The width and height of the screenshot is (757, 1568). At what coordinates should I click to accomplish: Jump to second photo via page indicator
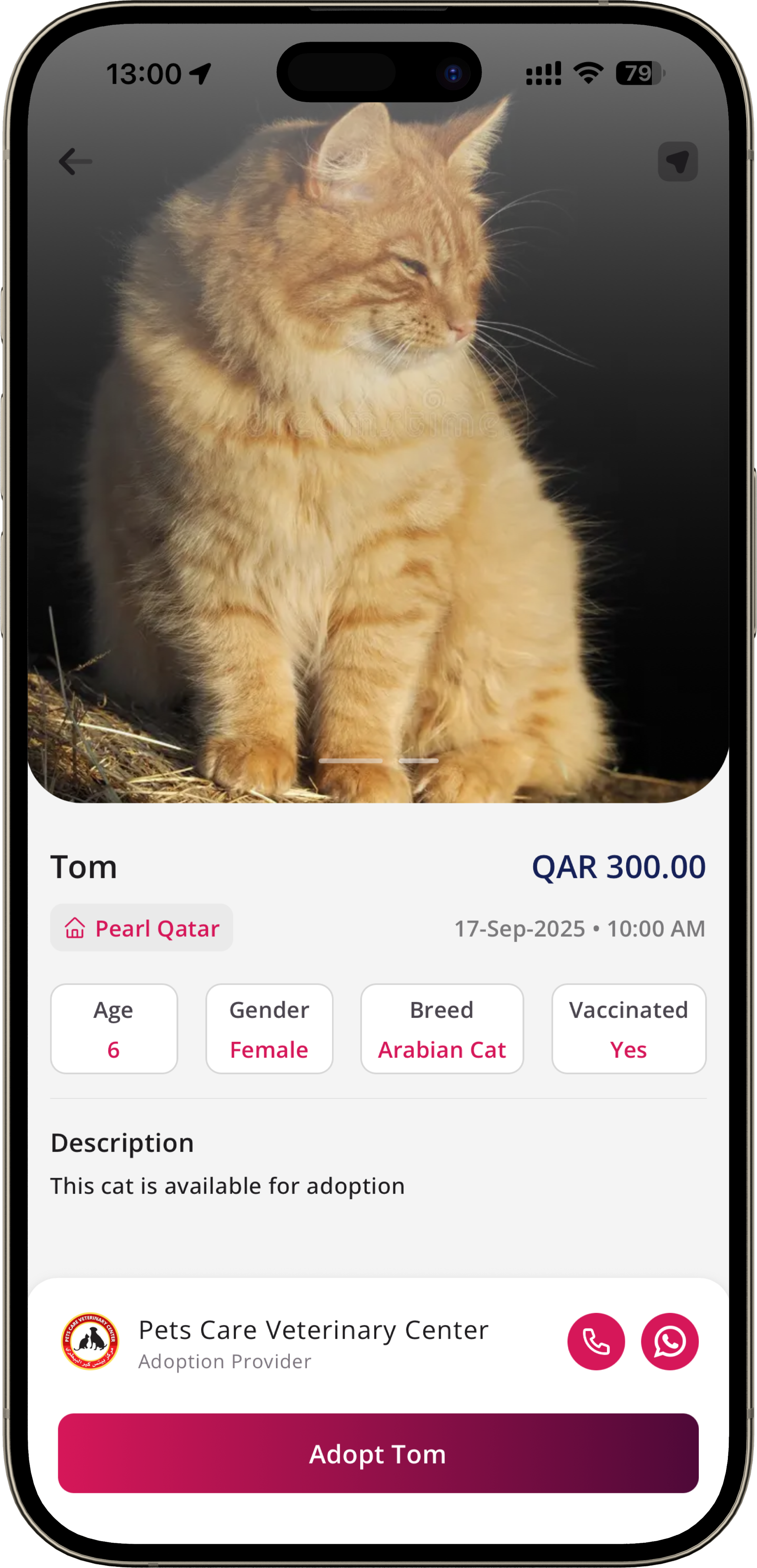[418, 761]
